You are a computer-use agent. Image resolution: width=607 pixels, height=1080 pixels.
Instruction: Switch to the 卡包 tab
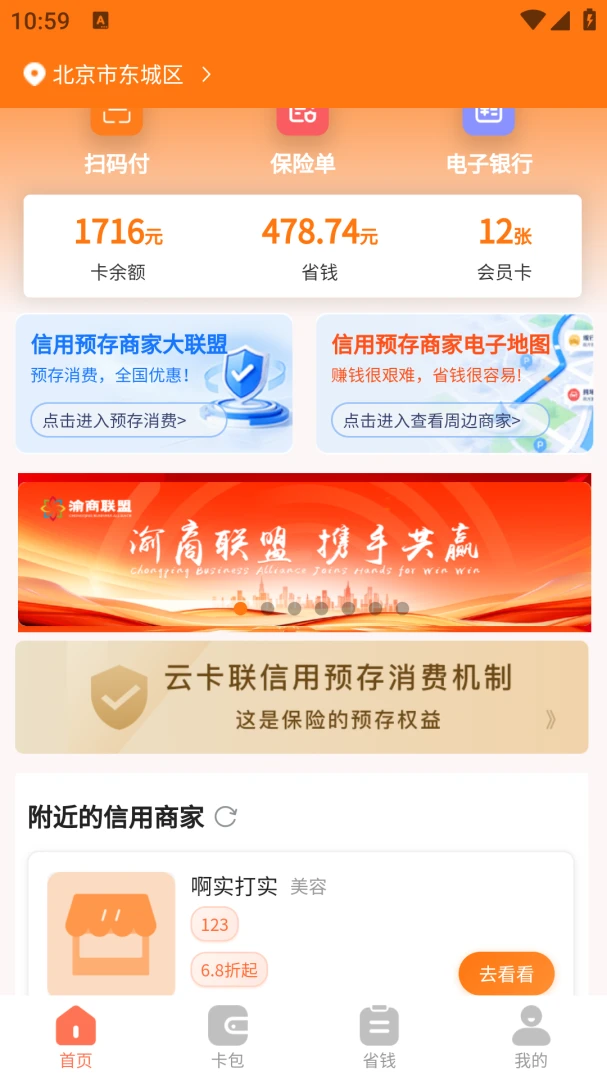click(x=227, y=1037)
